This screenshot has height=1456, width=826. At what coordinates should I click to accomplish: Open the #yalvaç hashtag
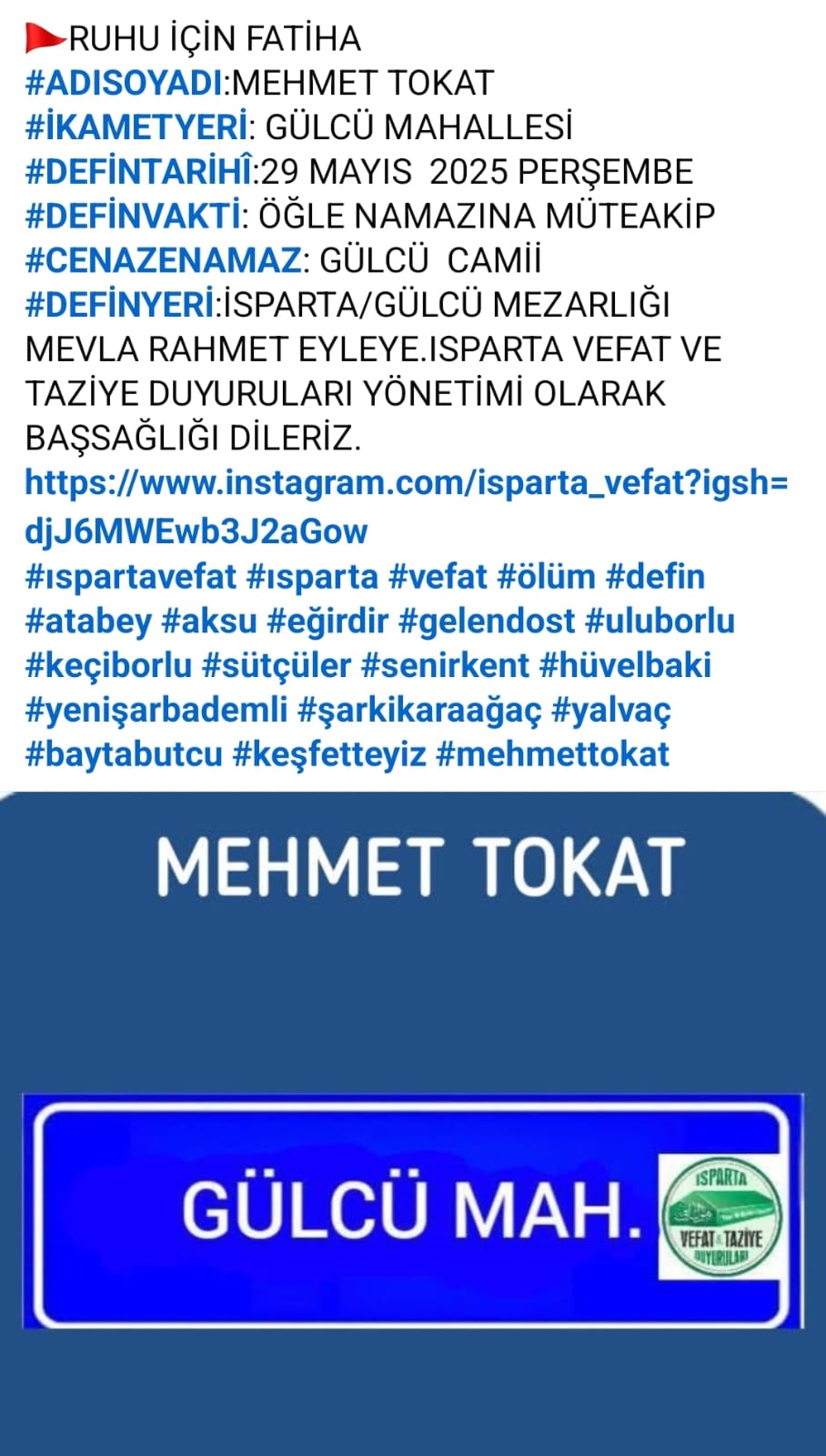click(x=611, y=710)
